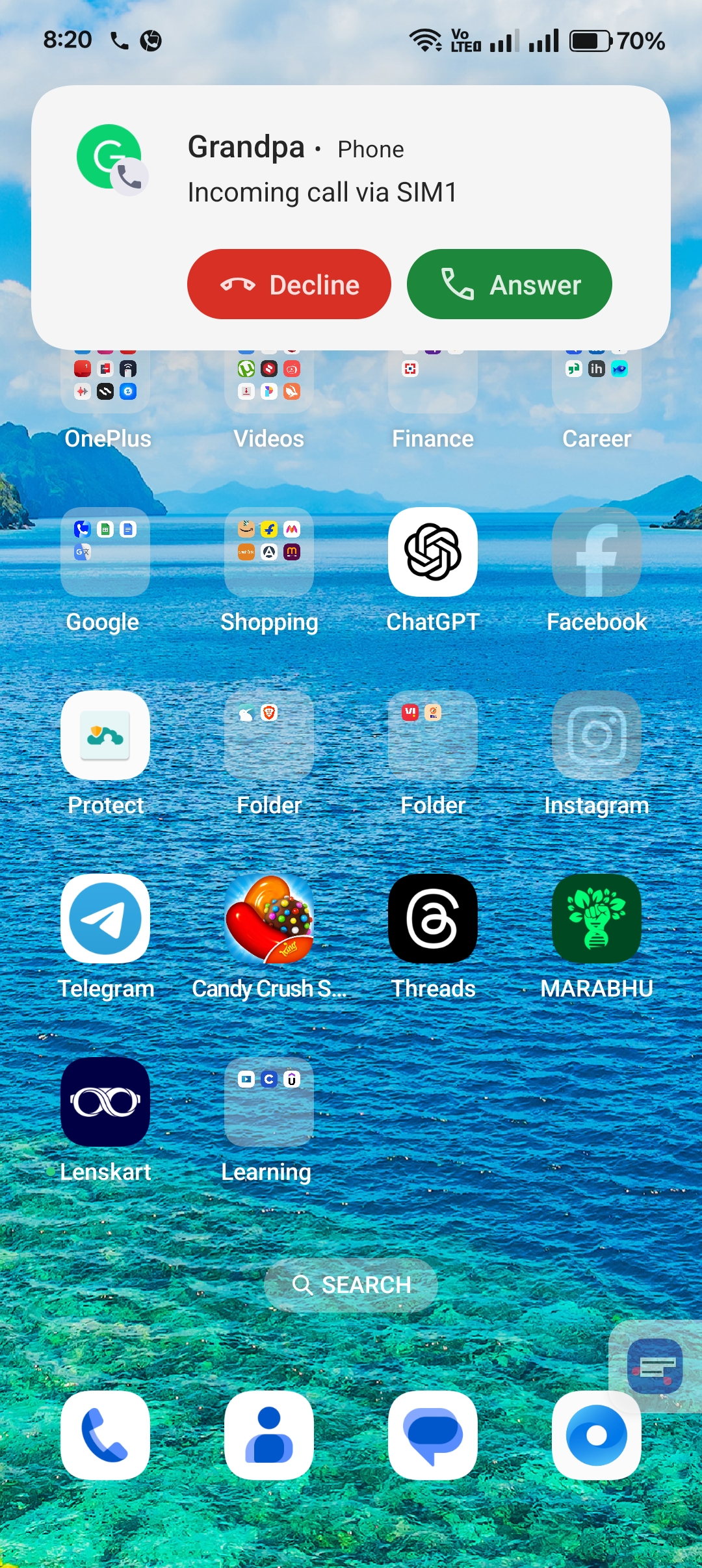Tap the SEARCH pill on home screen
Screen dimensions: 702x1568
point(351,1285)
